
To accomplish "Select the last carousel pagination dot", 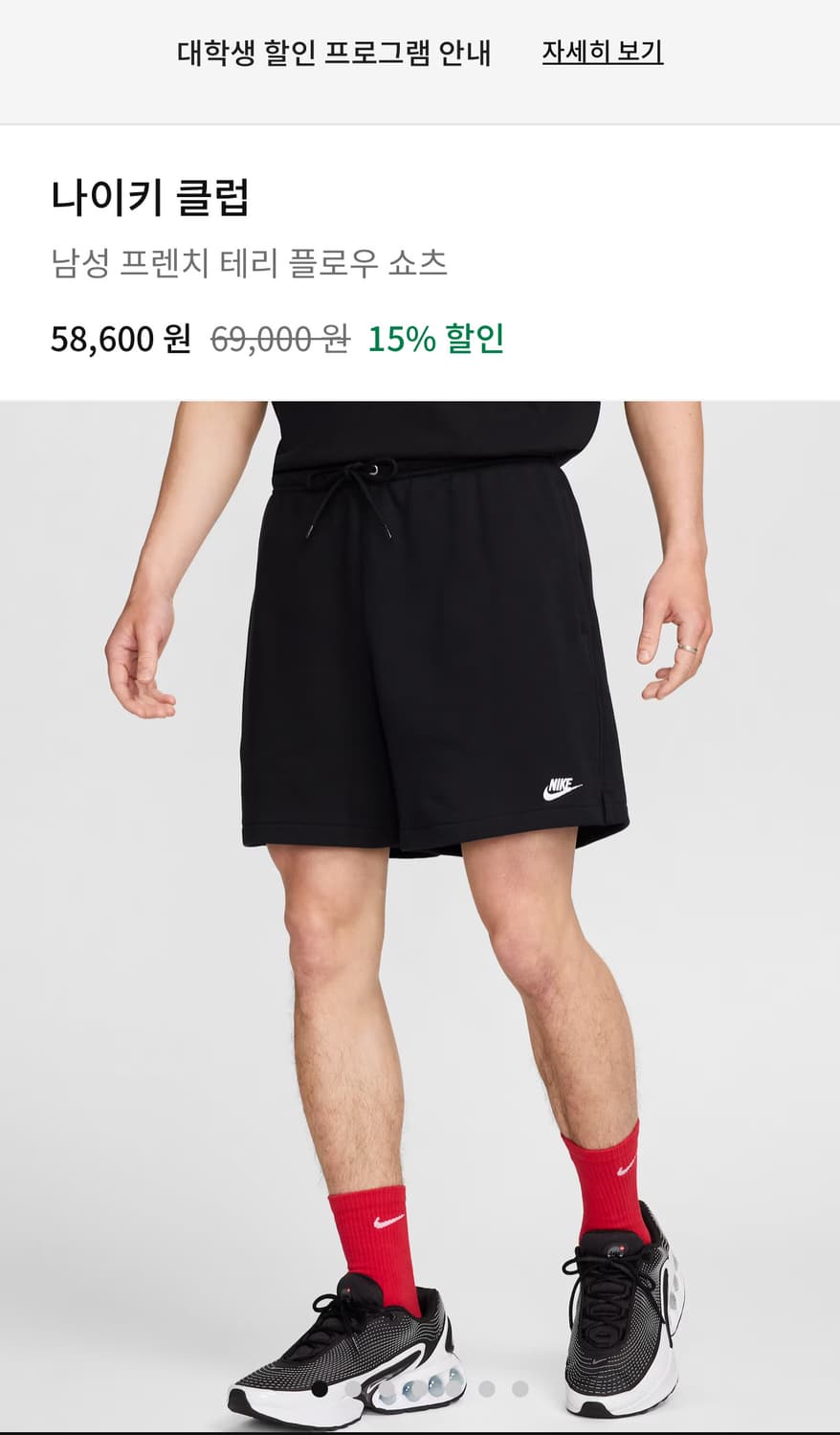I will pyautogui.click(x=521, y=1389).
